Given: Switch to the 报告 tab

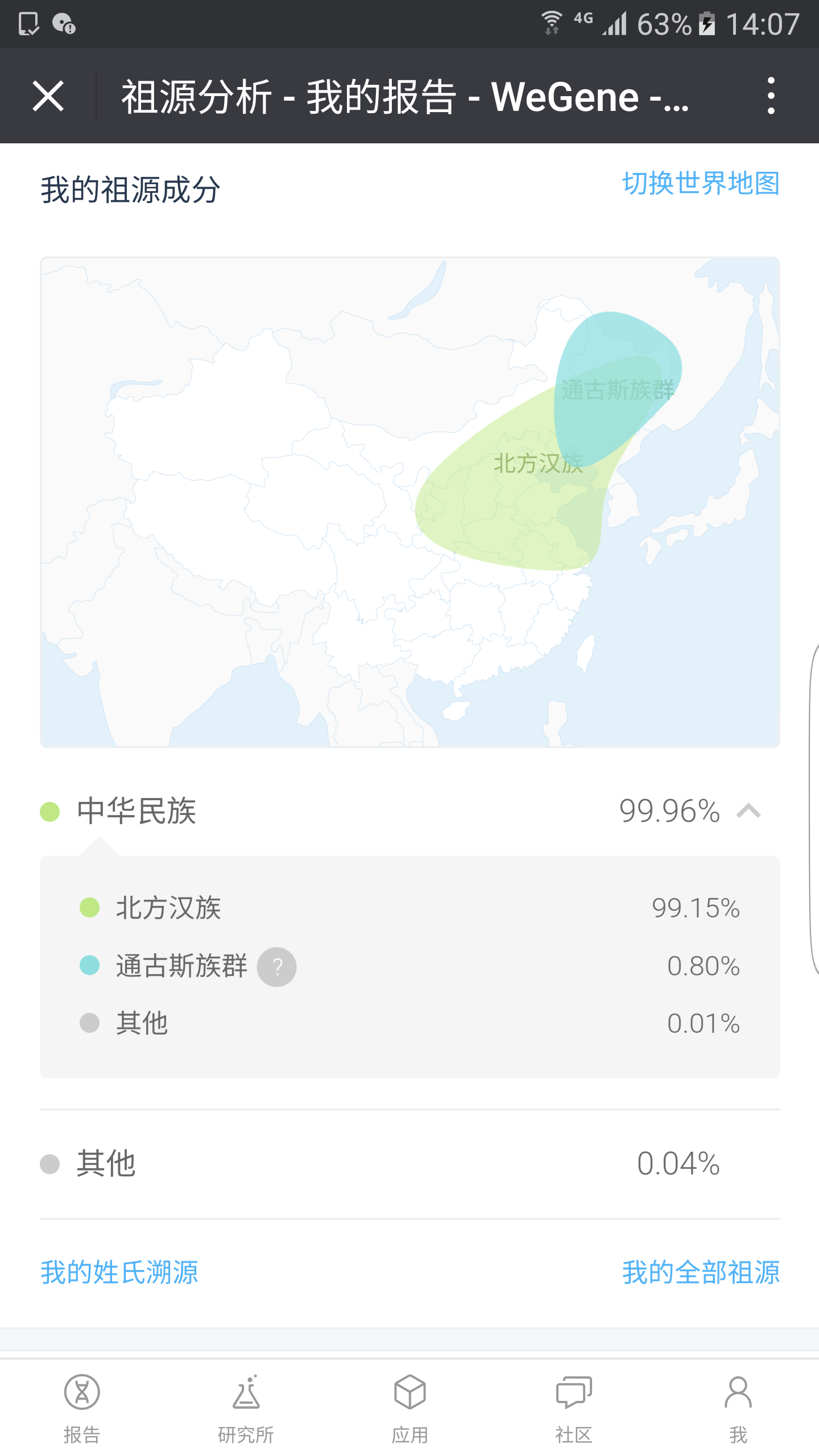Looking at the screenshot, I should tap(82, 1409).
